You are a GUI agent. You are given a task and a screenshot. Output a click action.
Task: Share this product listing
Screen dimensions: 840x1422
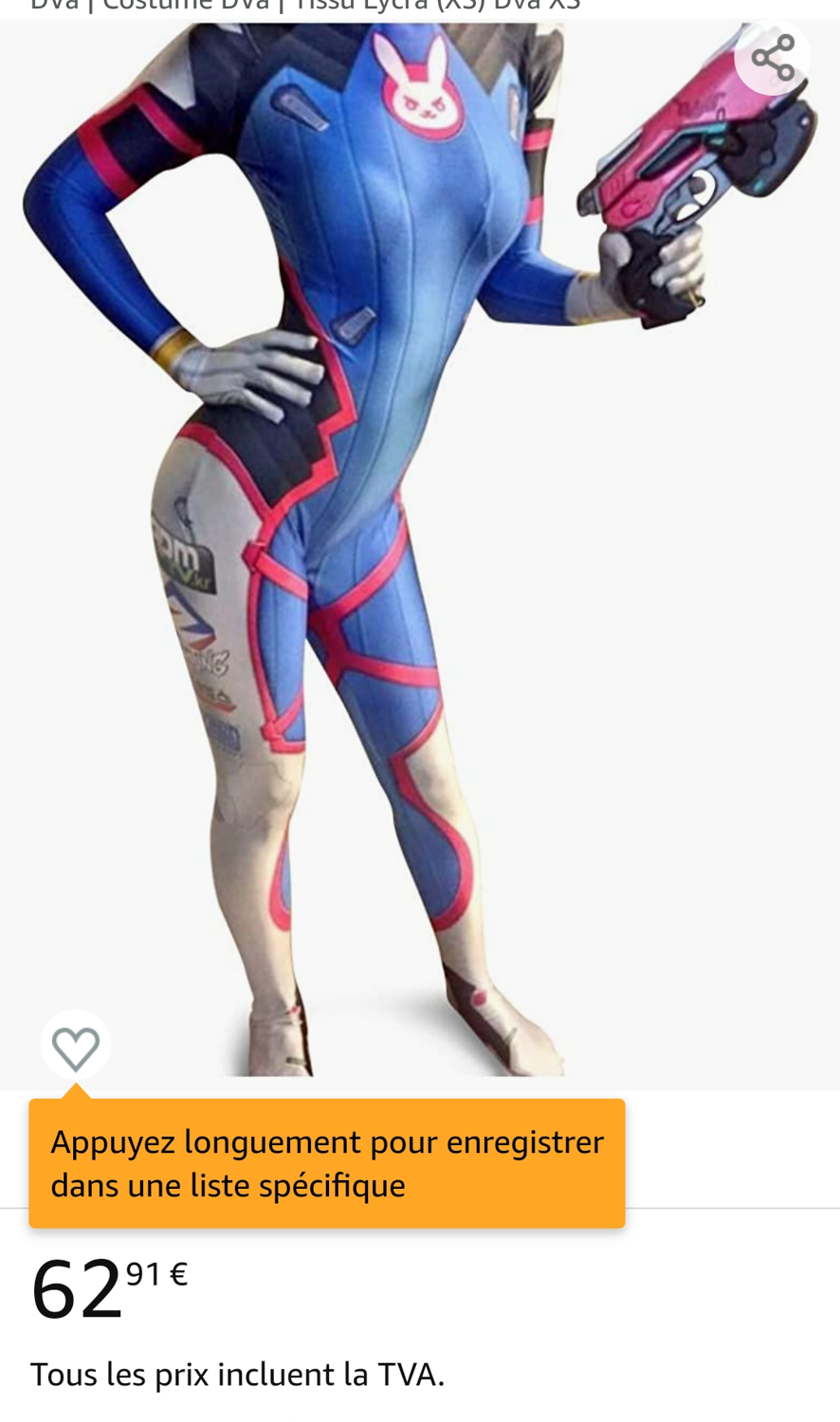pos(772,58)
